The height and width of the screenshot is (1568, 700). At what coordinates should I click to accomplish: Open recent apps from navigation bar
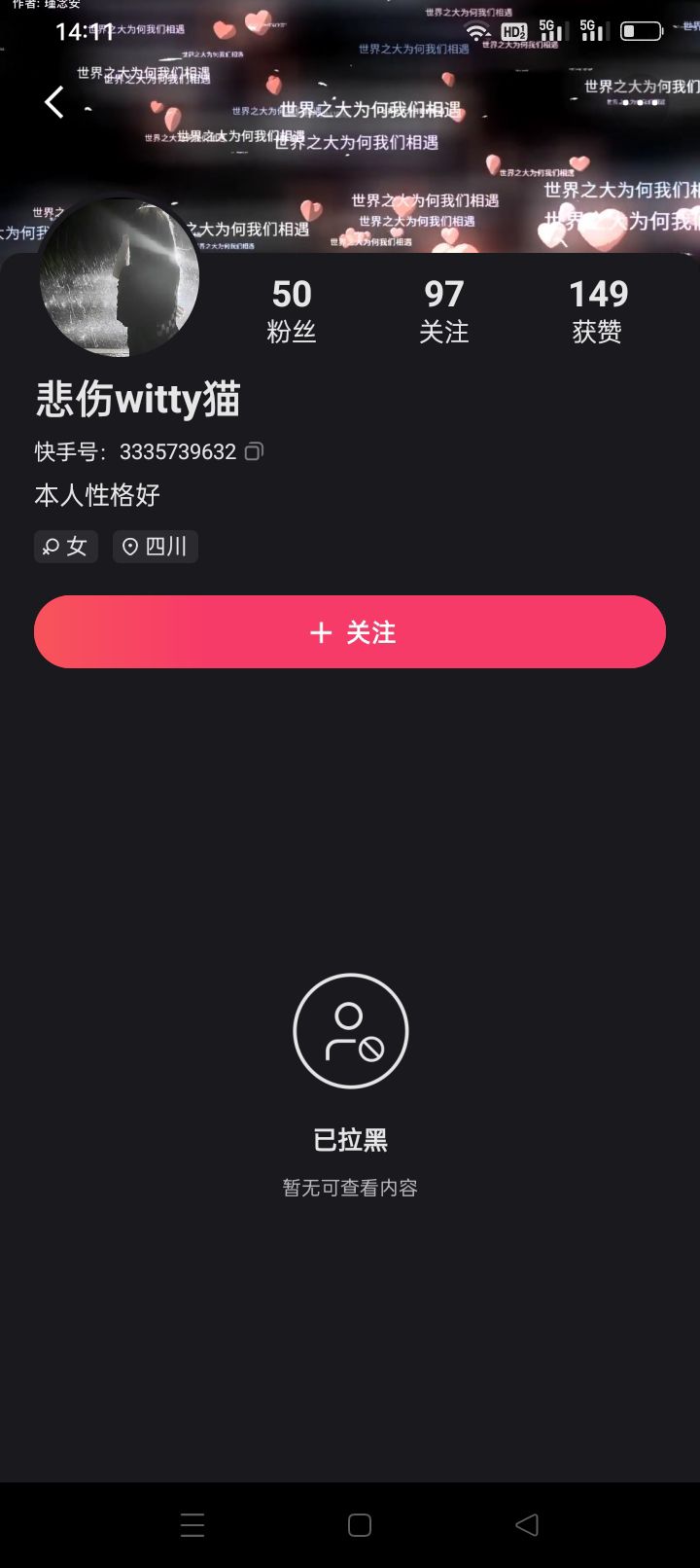[x=192, y=1525]
